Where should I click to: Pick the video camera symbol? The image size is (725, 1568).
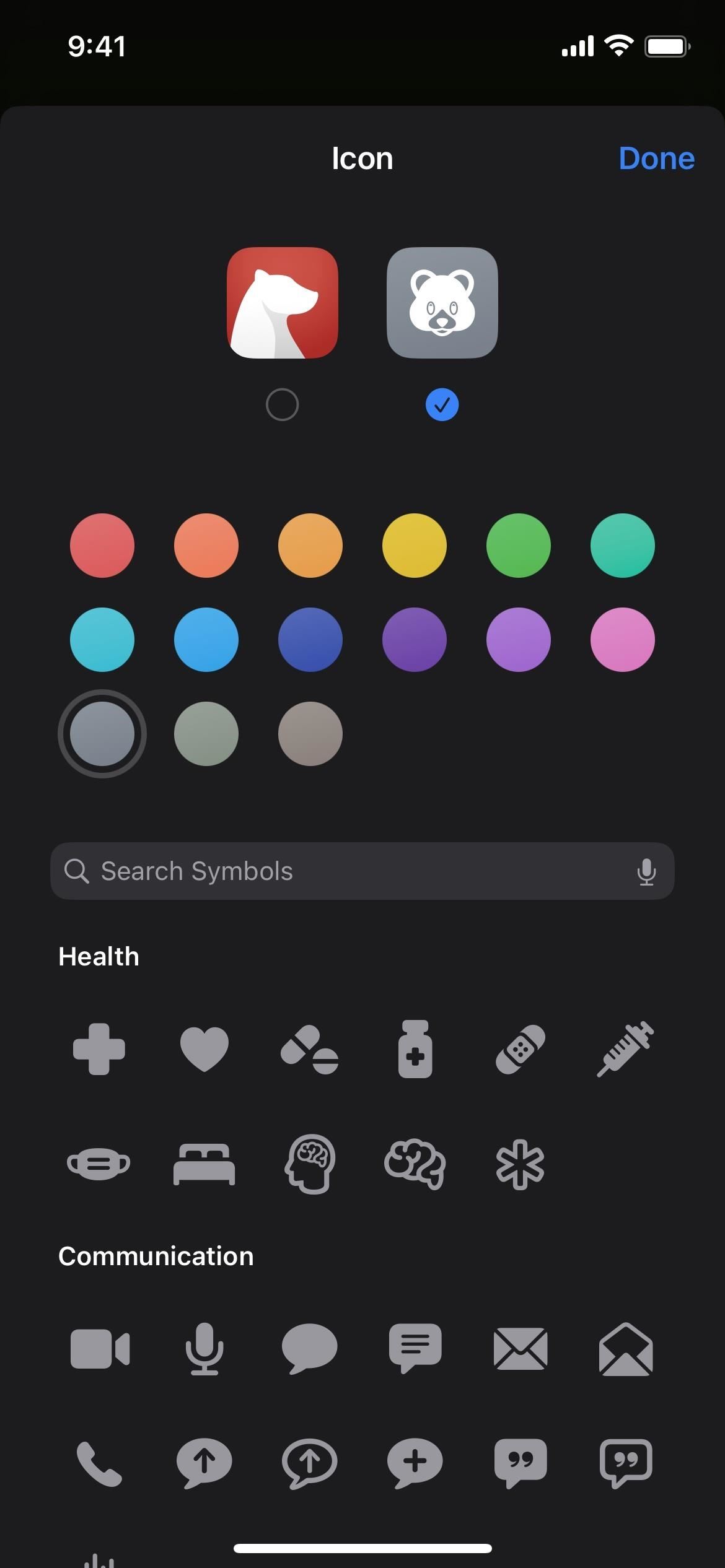click(100, 1349)
